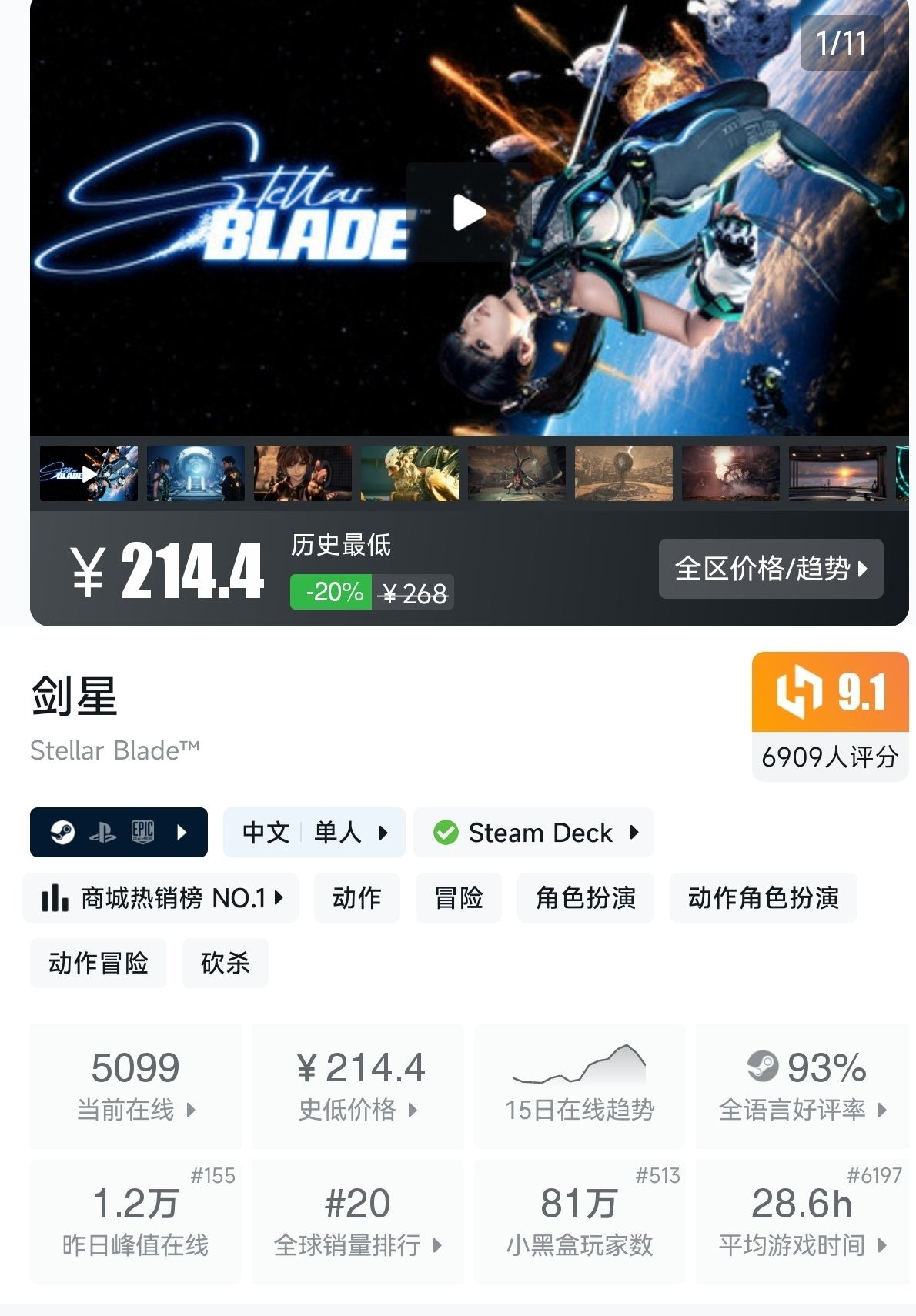The width and height of the screenshot is (916, 1316).
Task: Select the 动作 tag
Action: click(x=356, y=897)
